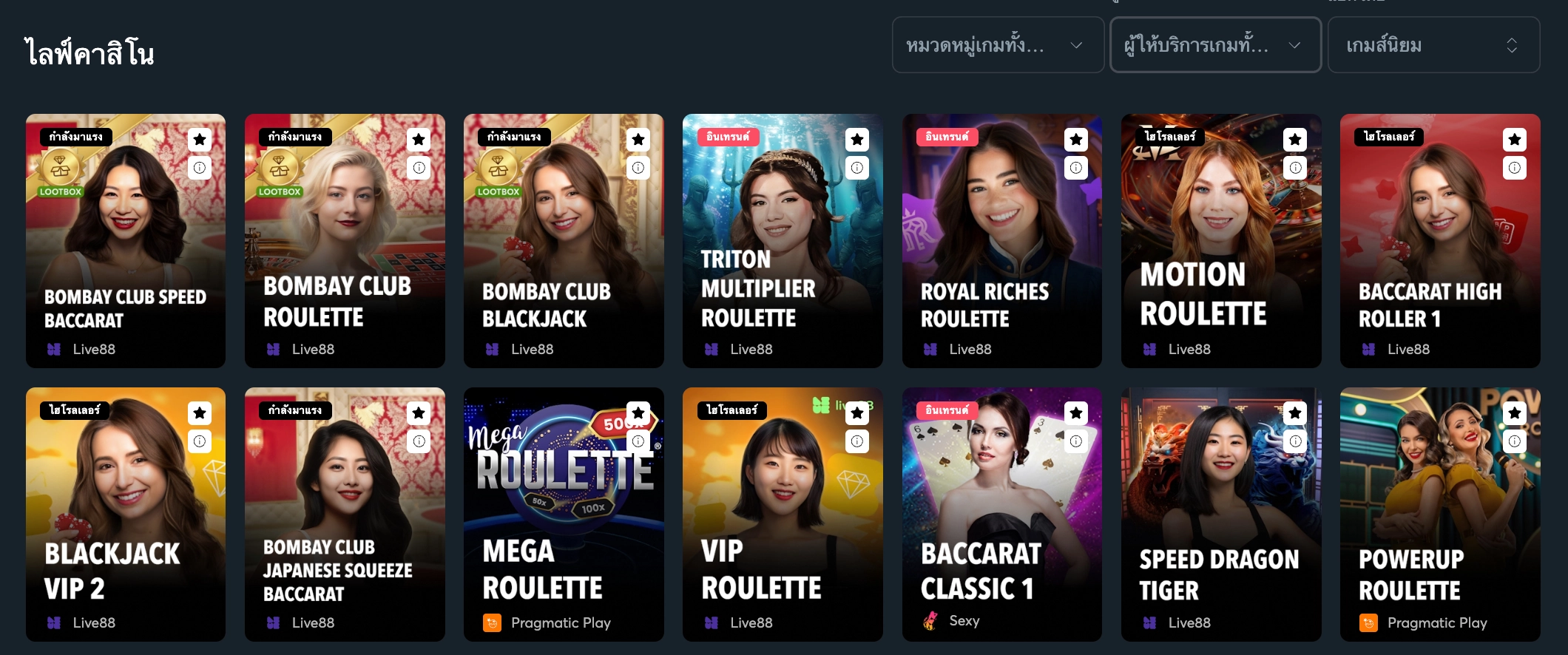1568x655 pixels.
Task: Favorite Bombay Club Roulette with star icon
Action: coord(419,139)
